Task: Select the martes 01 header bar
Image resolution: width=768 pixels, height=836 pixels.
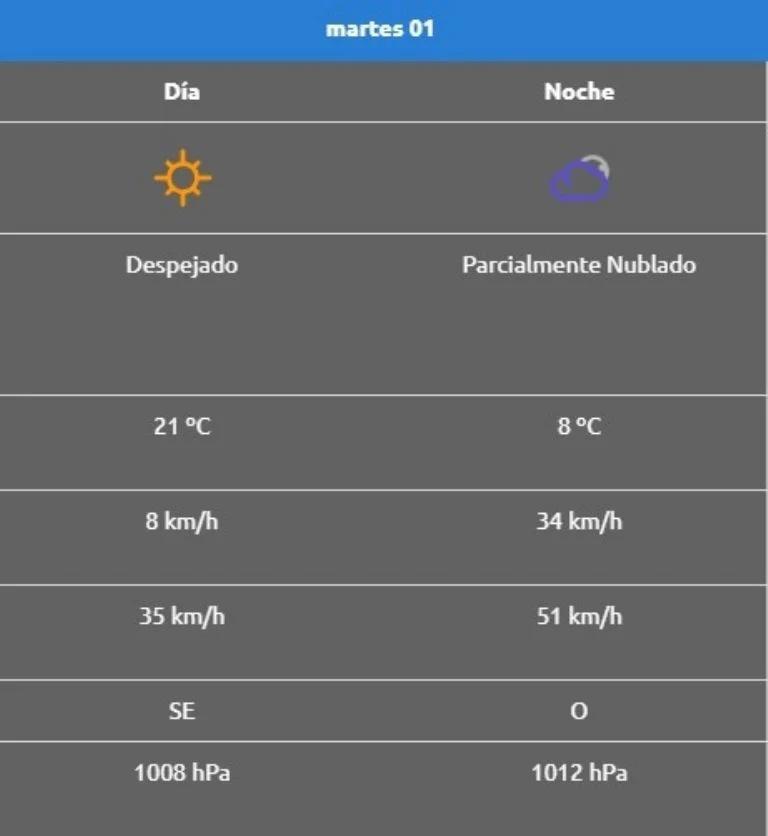Action: pos(384,30)
